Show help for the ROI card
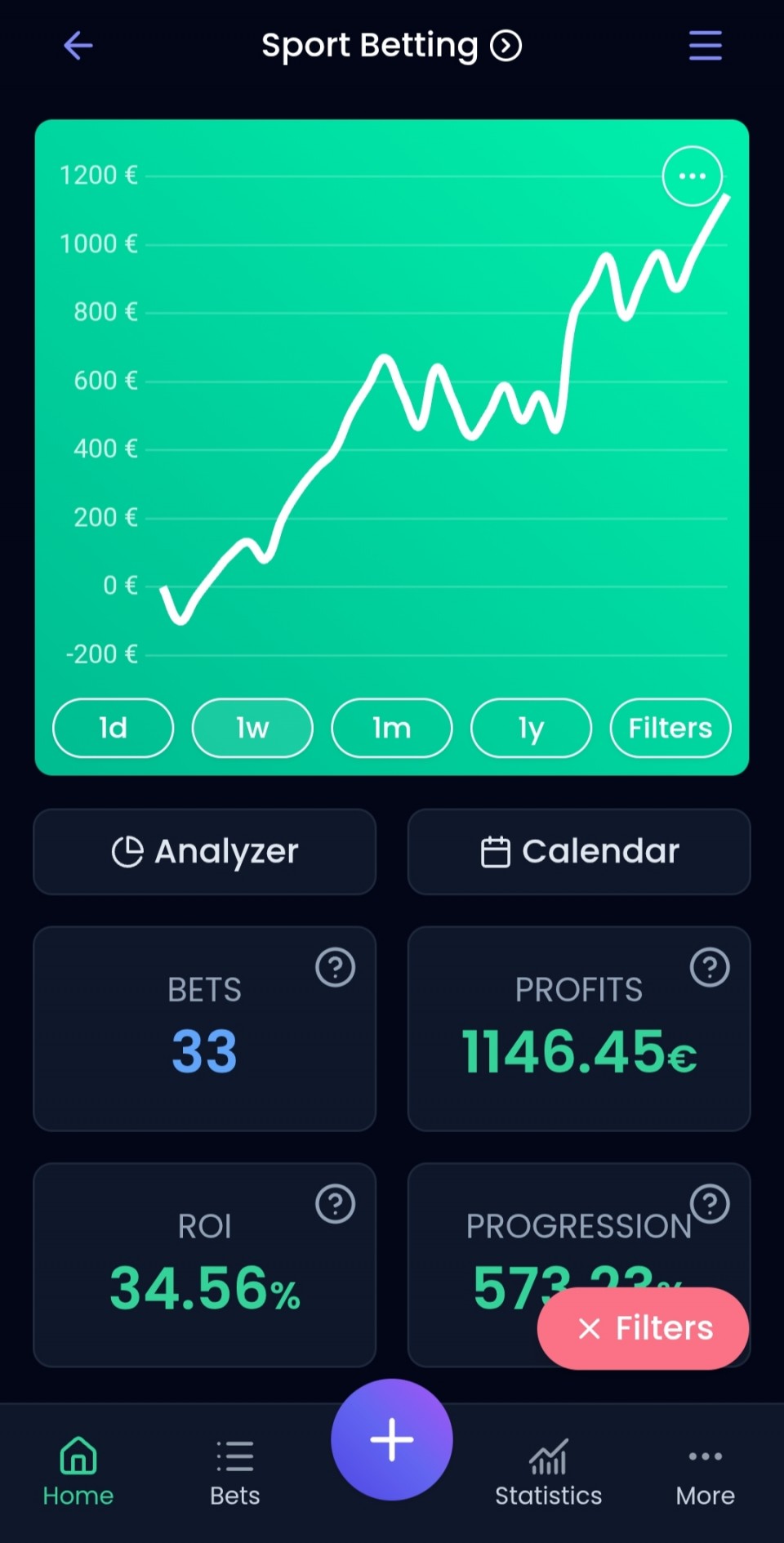The width and height of the screenshot is (784, 1543). (x=335, y=1204)
